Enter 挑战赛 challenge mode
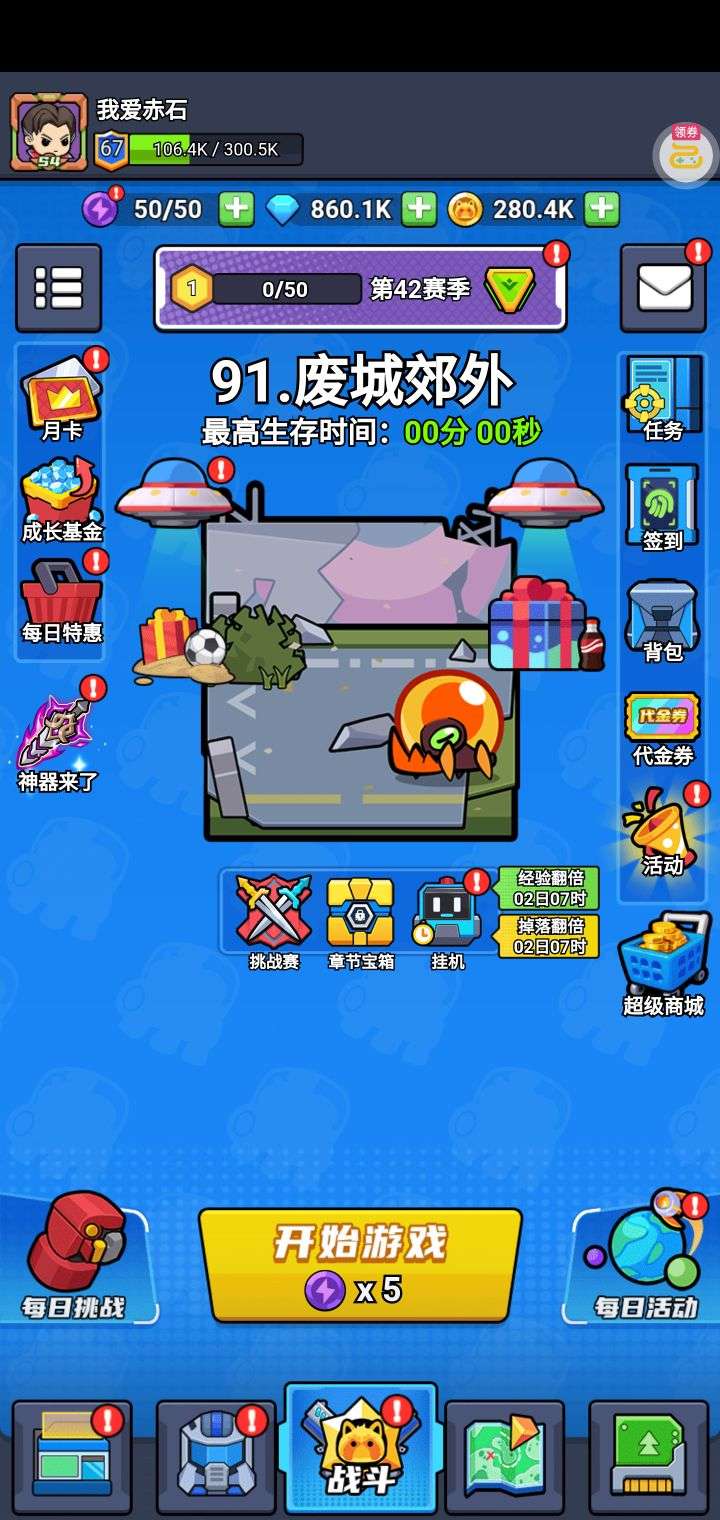The image size is (720, 1520). [x=274, y=920]
